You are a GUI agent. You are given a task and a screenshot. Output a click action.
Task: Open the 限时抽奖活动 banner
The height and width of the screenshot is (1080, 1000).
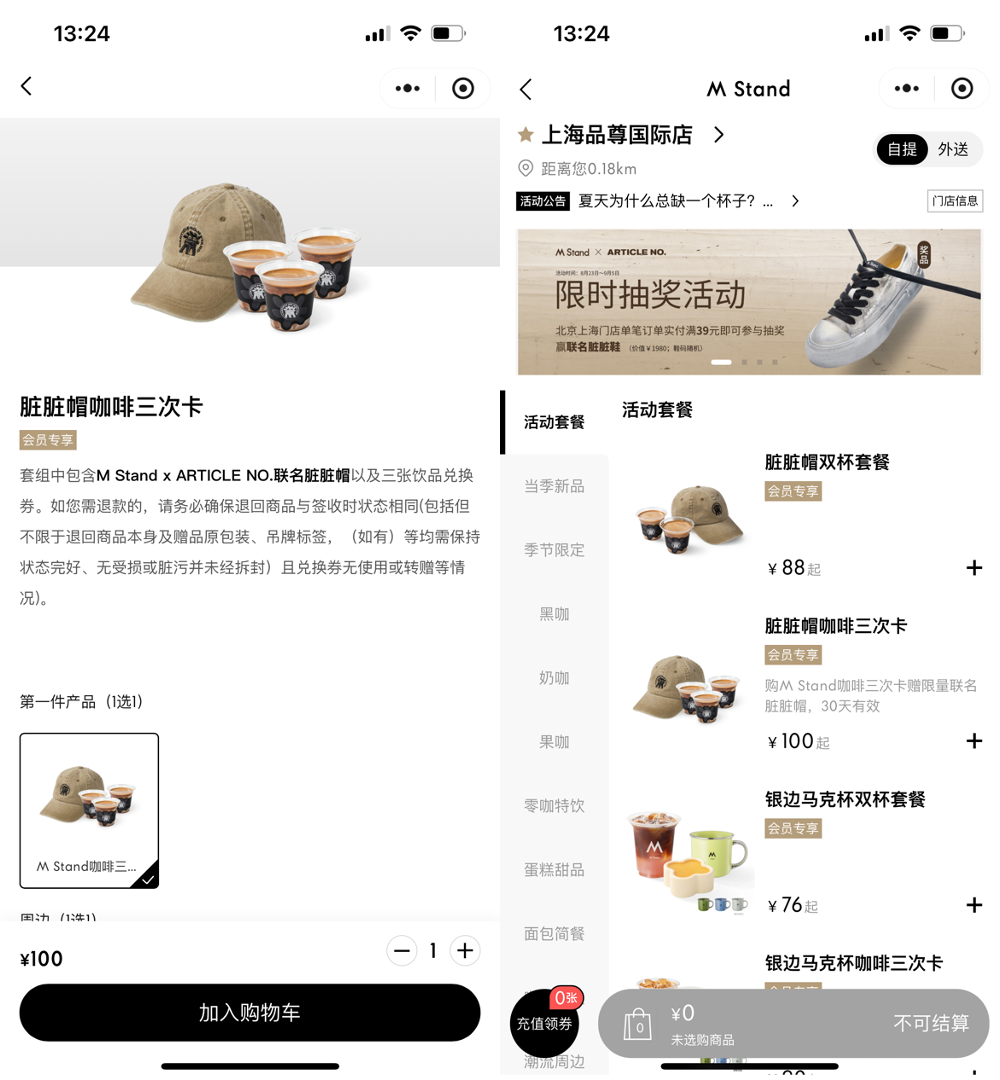click(749, 302)
